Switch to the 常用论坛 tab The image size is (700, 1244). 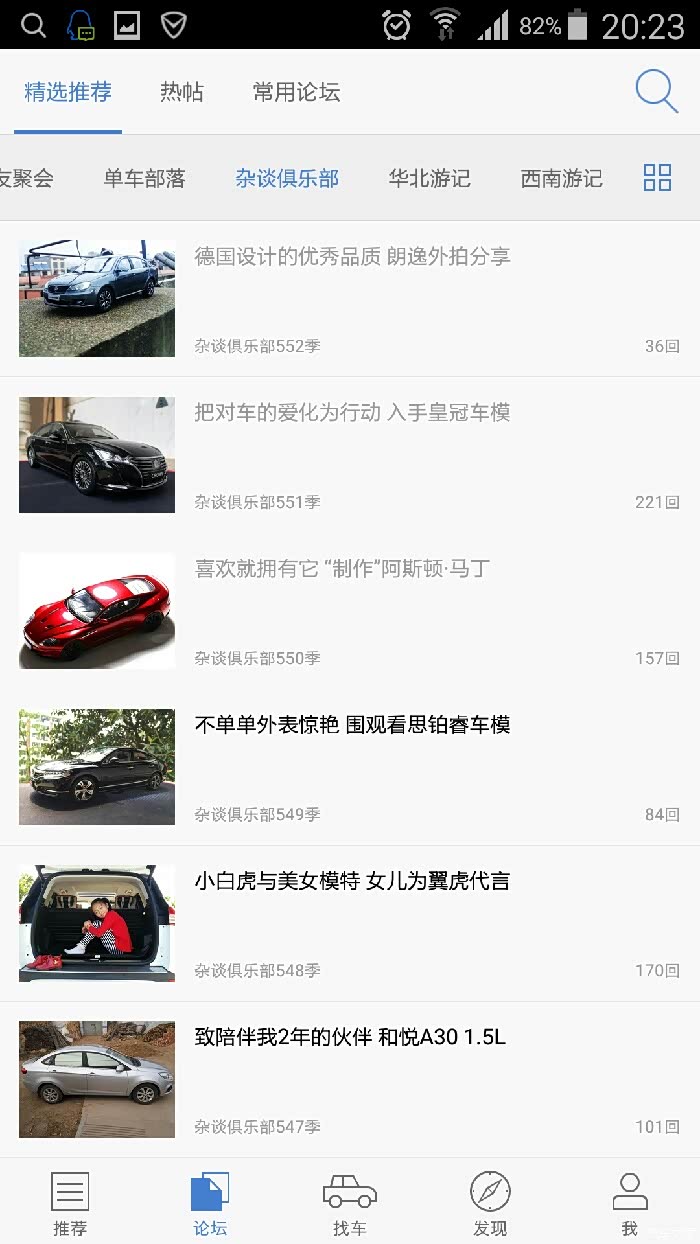[296, 93]
